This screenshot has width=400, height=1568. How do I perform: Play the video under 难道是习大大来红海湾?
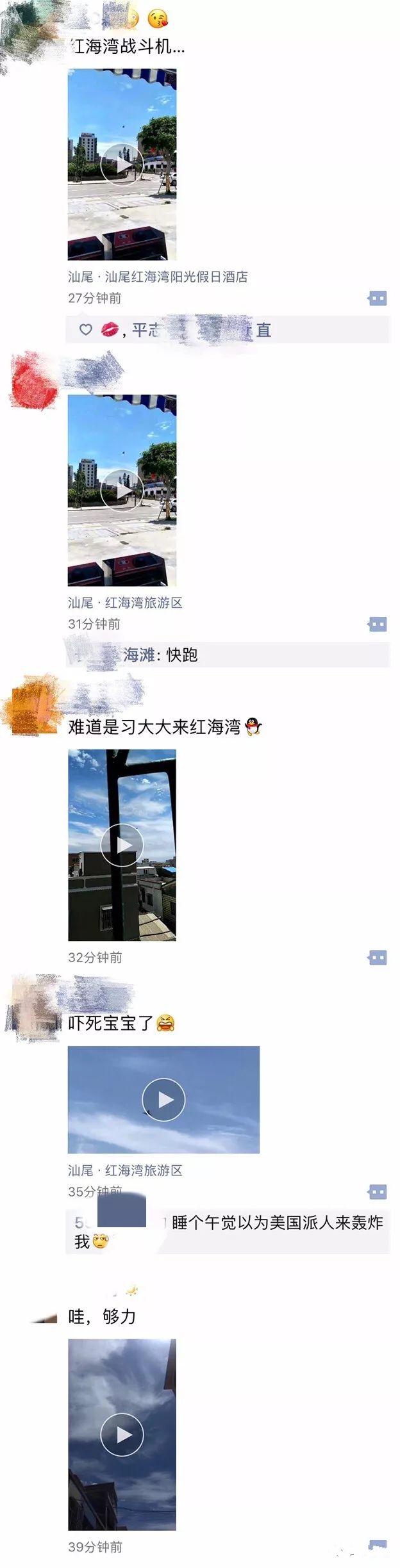[x=122, y=845]
